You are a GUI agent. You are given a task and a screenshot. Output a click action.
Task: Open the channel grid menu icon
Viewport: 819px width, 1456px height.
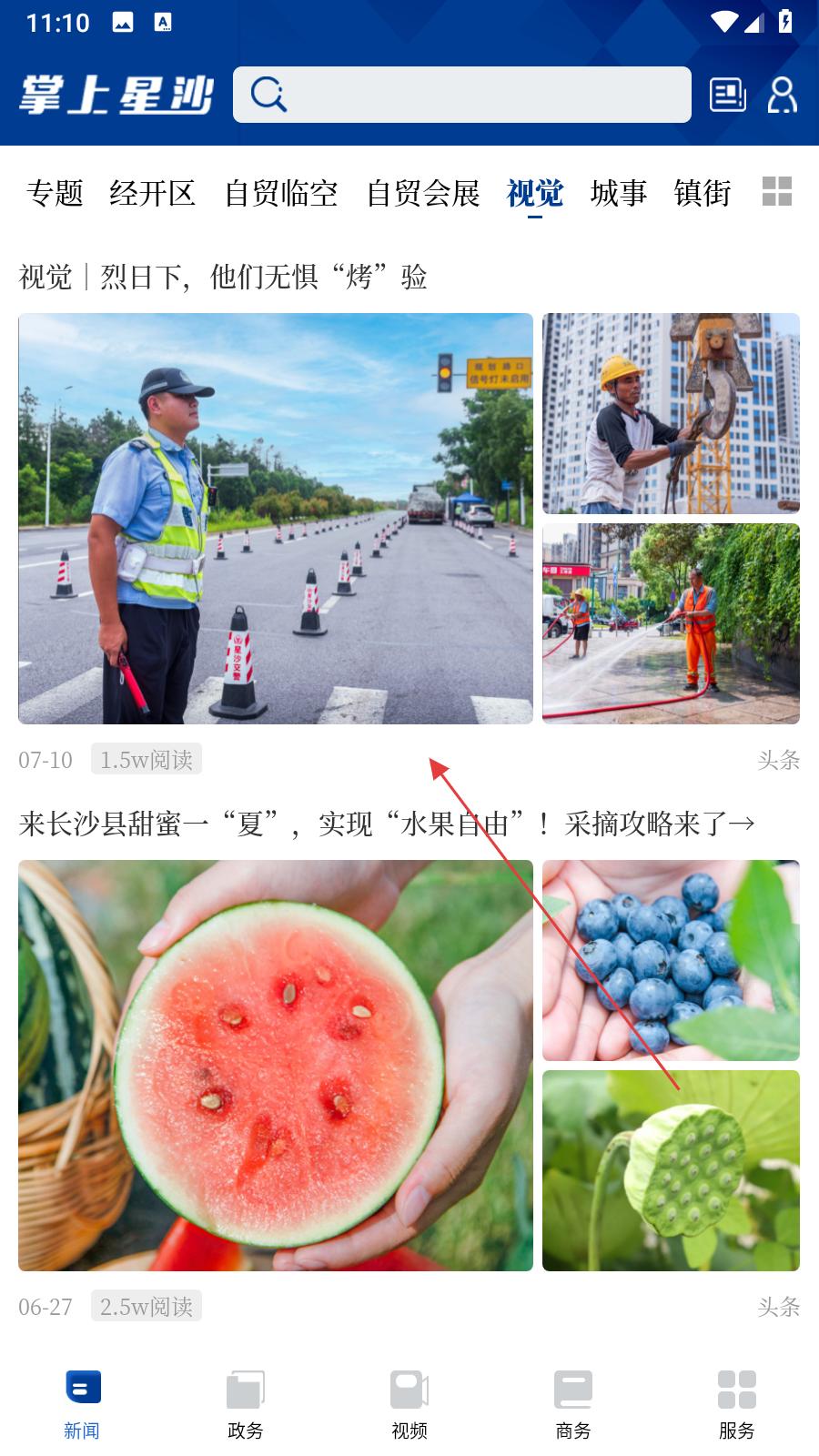[x=776, y=191]
